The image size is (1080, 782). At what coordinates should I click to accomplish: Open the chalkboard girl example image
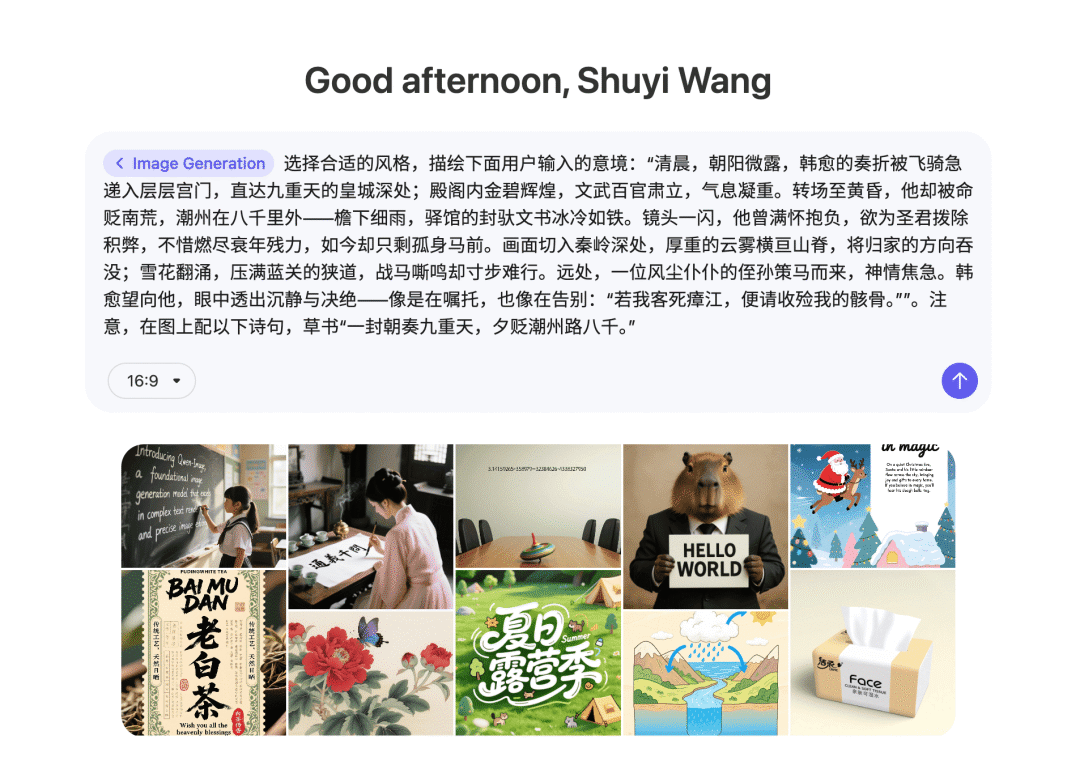click(x=204, y=506)
